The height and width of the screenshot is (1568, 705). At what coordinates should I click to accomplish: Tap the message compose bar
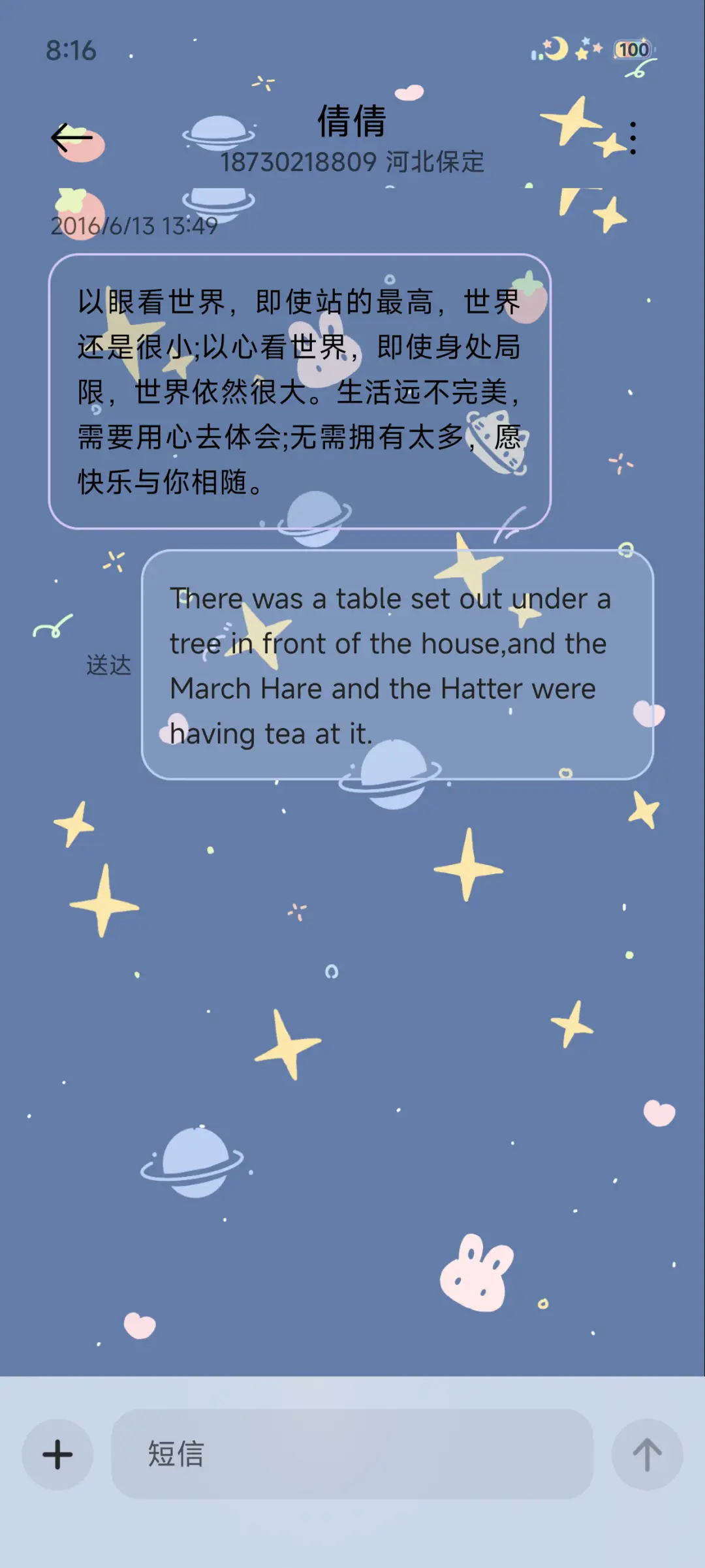coord(352,1454)
